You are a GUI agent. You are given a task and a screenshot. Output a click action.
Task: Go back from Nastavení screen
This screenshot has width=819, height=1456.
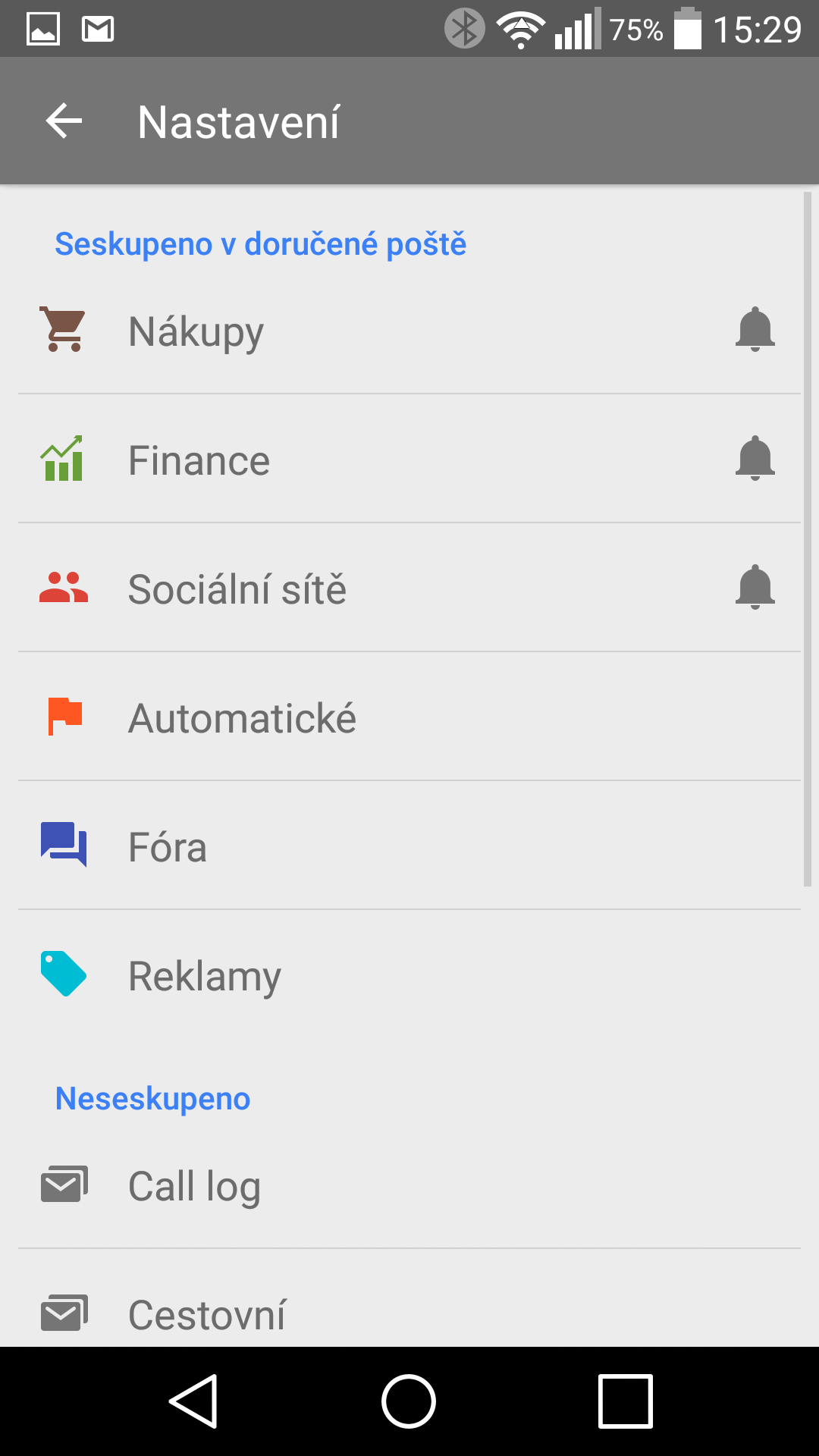point(64,121)
